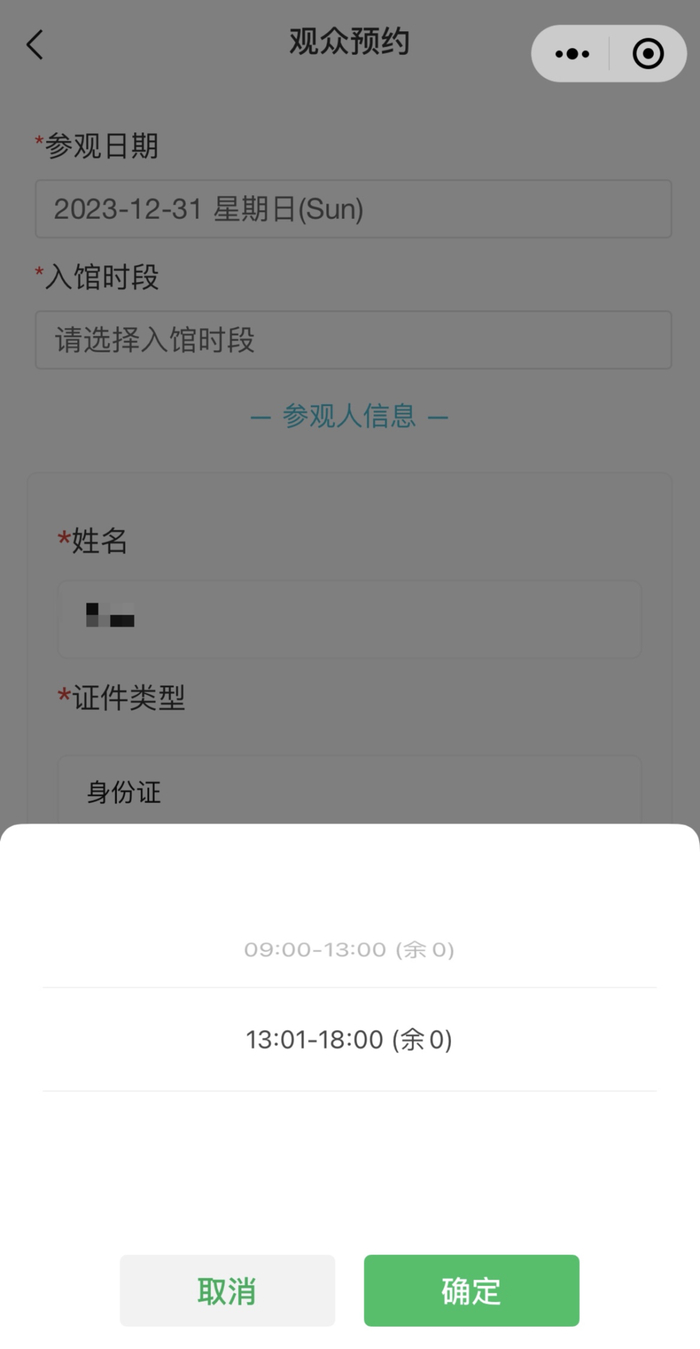Confirm the selection with 确定
This screenshot has width=700, height=1349.
tap(471, 1290)
